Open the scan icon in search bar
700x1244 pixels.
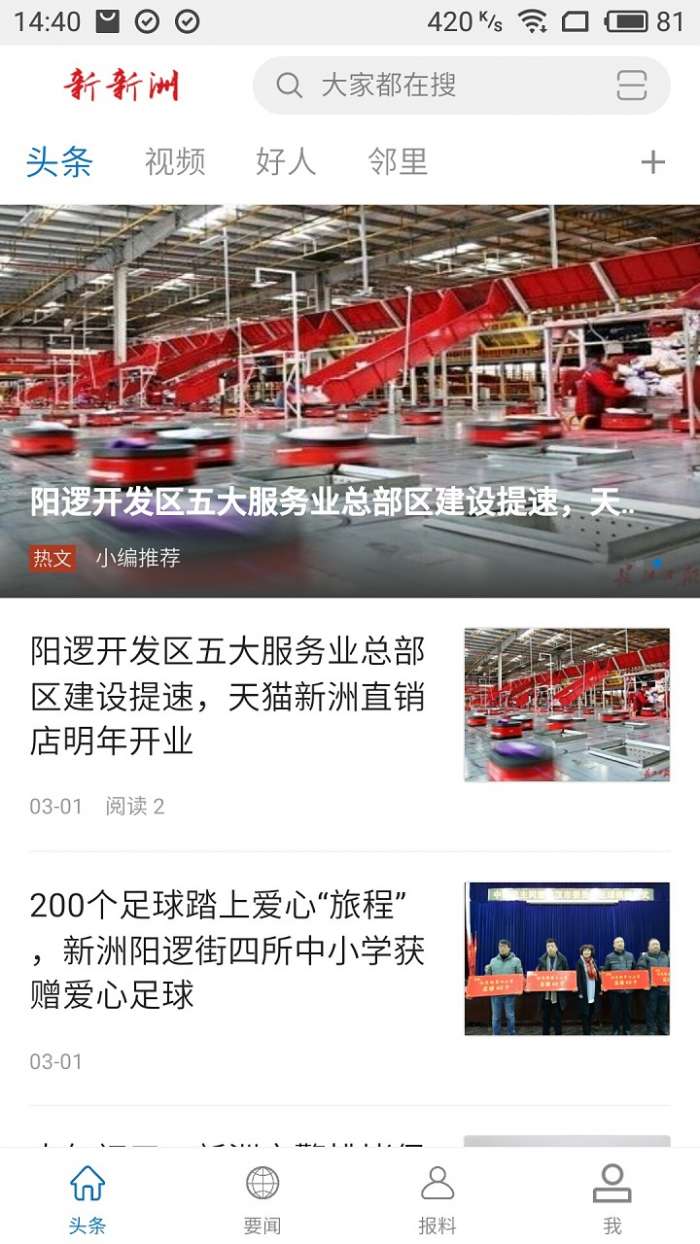632,86
